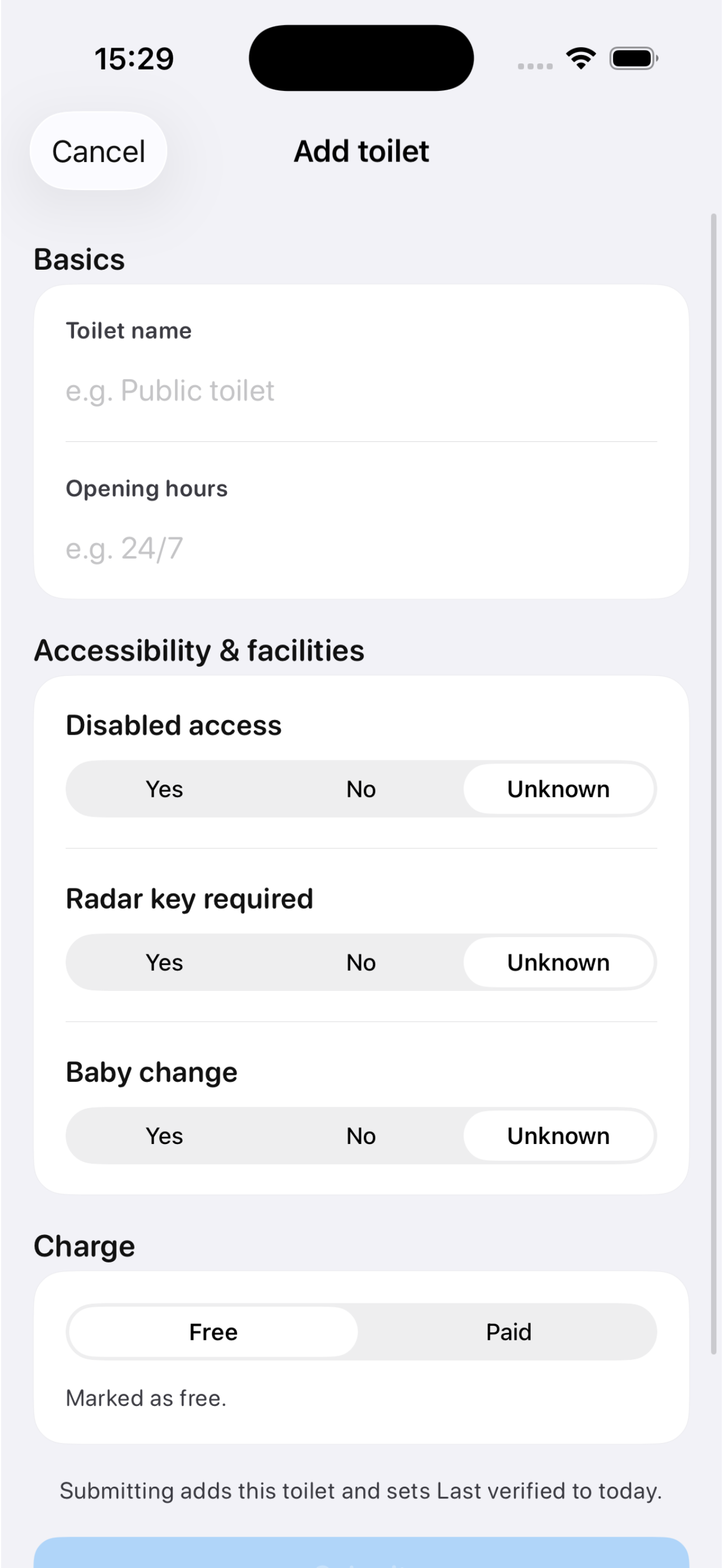This screenshot has height=1568, width=723.
Task: Choose Yes for Radar key required
Action: tap(164, 962)
